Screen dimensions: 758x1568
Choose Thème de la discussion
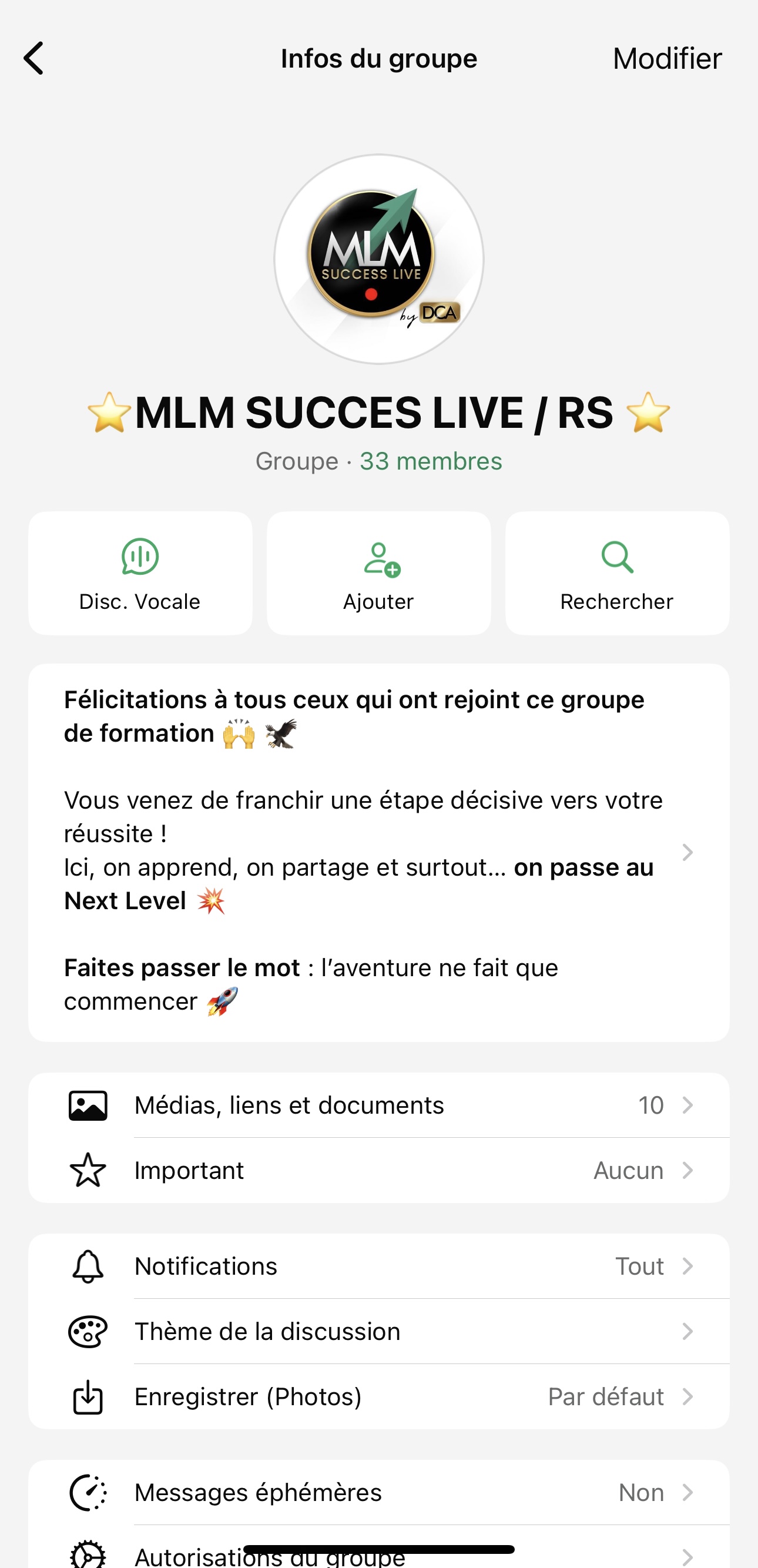click(378, 1331)
